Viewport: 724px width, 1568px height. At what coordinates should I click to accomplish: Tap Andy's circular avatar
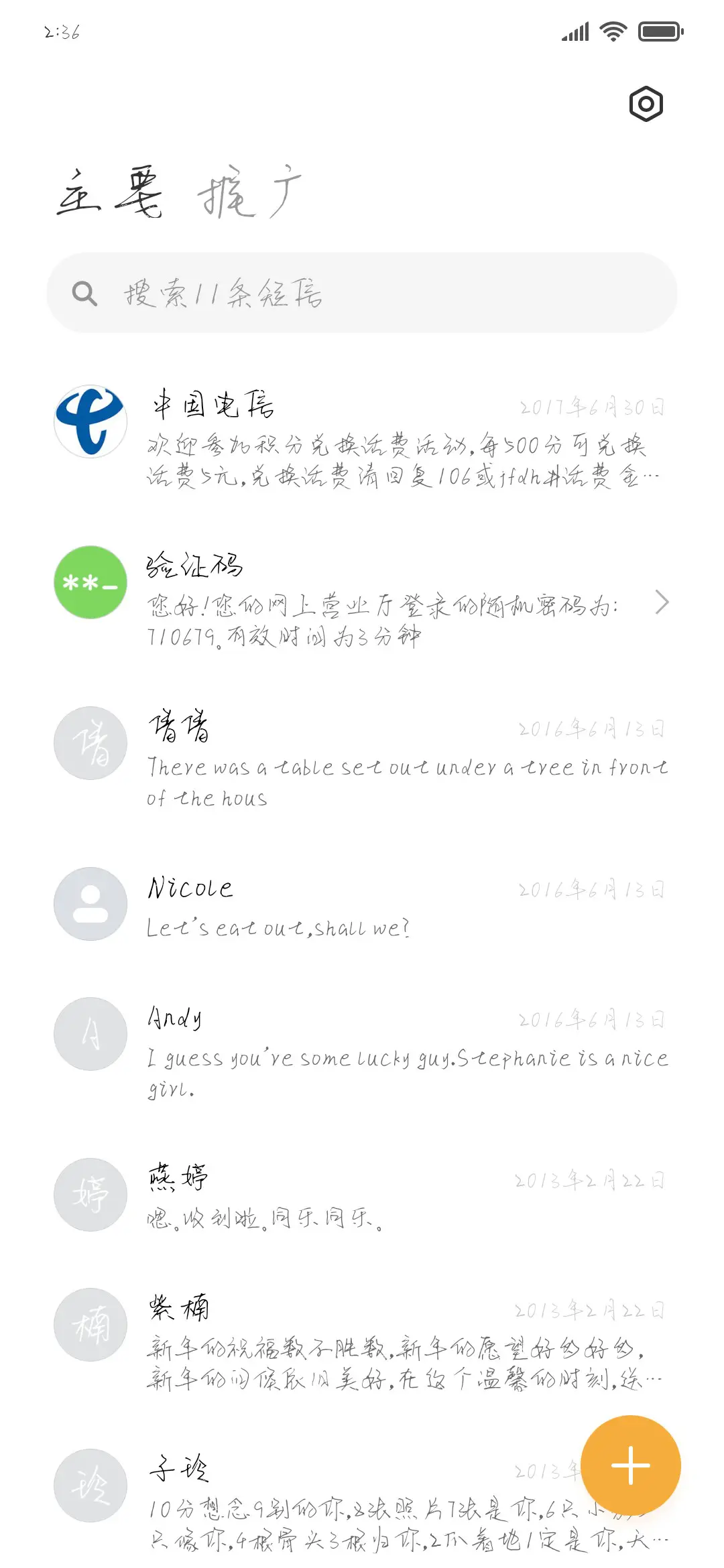point(90,1033)
